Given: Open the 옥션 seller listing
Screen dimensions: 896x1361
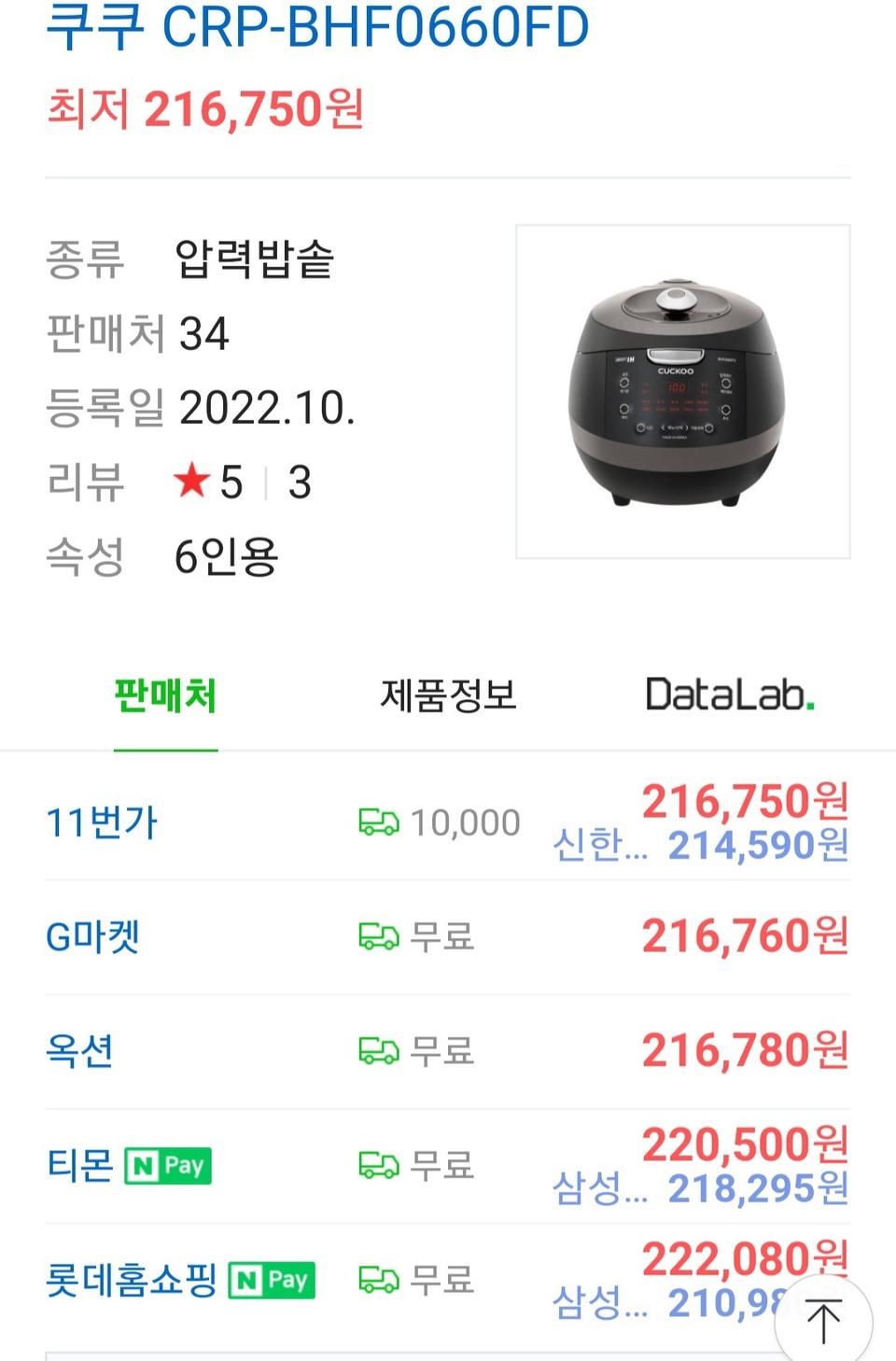Looking at the screenshot, I should (x=79, y=1050).
